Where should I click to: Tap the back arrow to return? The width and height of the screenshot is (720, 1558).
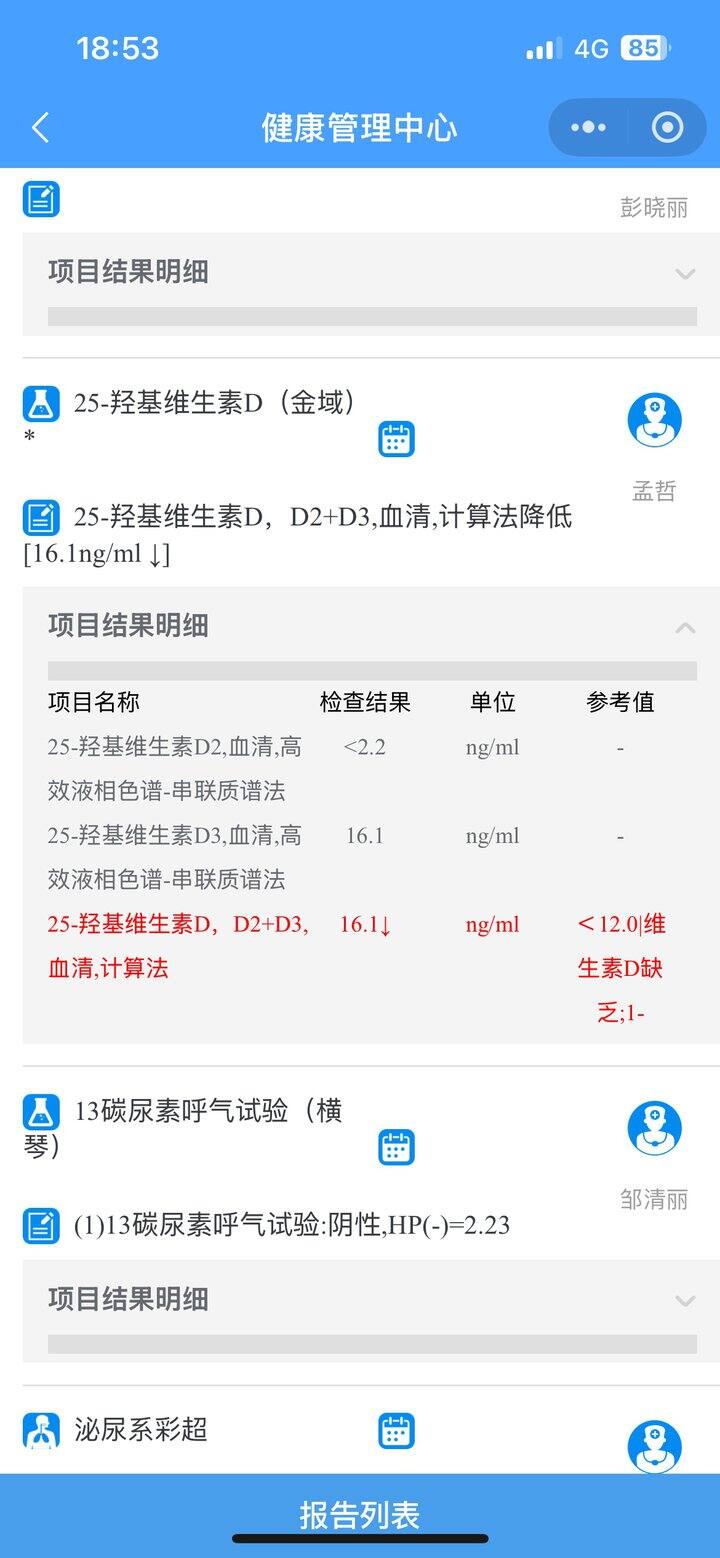(x=40, y=128)
